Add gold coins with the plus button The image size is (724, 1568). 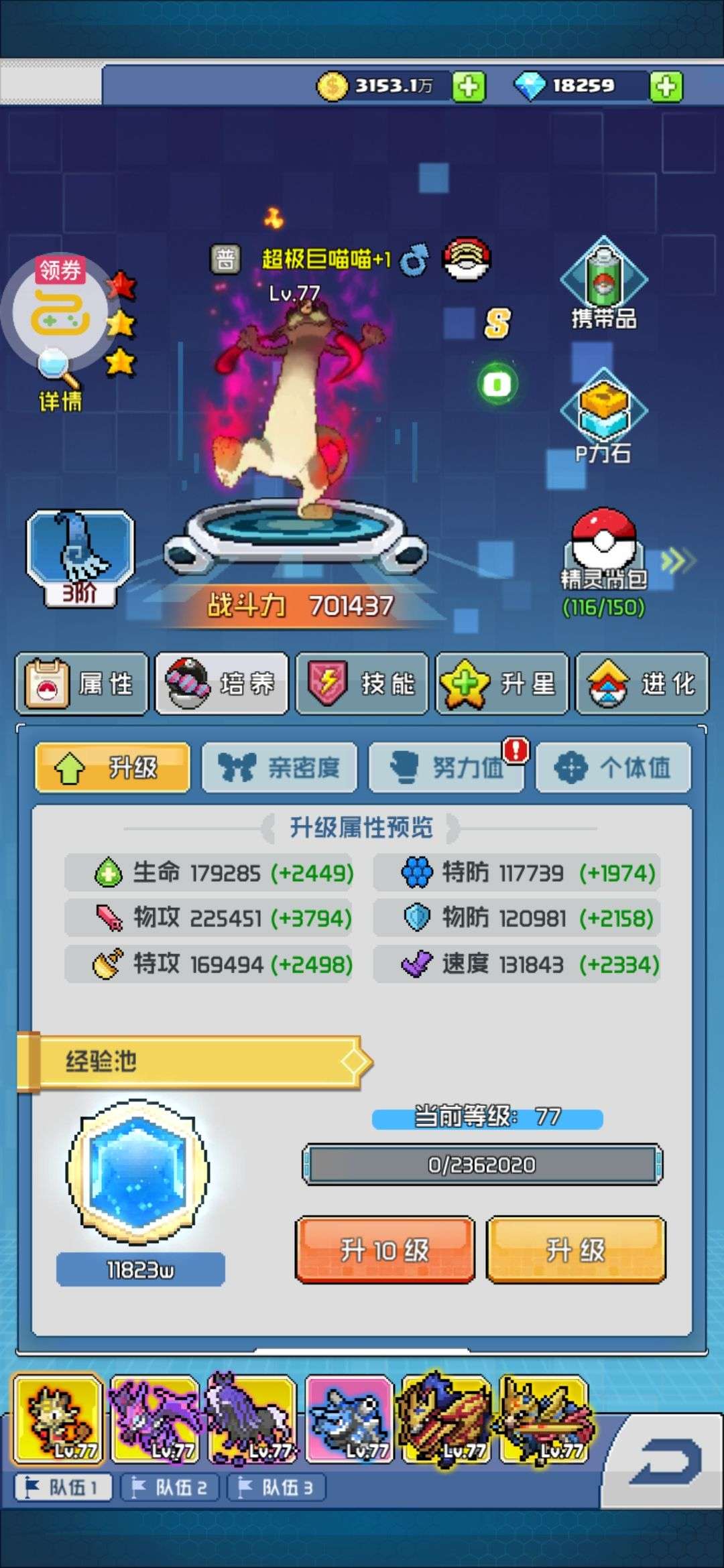469,86
